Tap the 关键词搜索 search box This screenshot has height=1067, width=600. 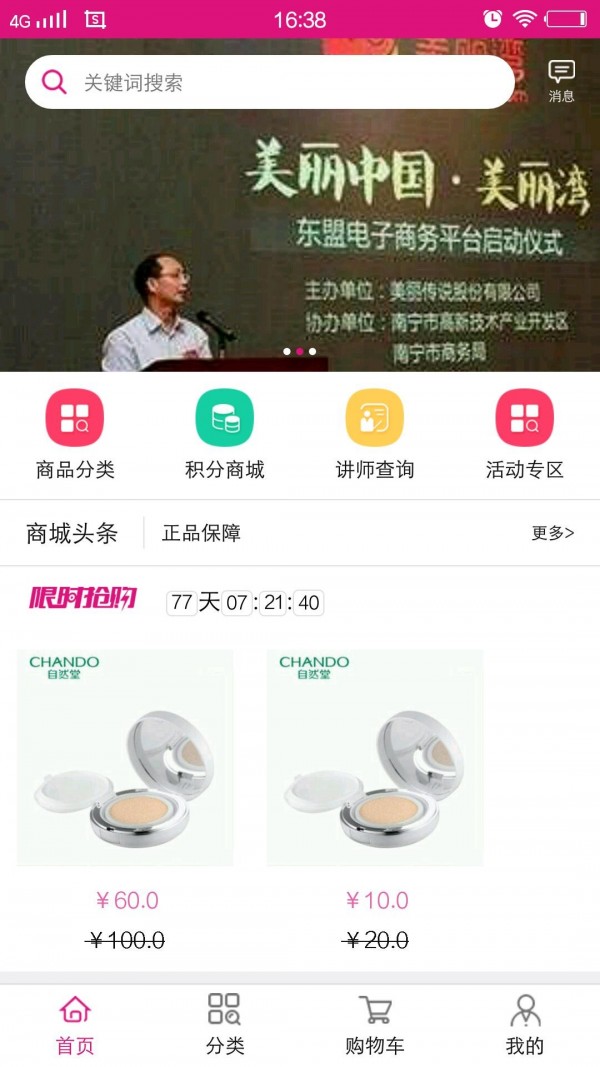[x=270, y=82]
